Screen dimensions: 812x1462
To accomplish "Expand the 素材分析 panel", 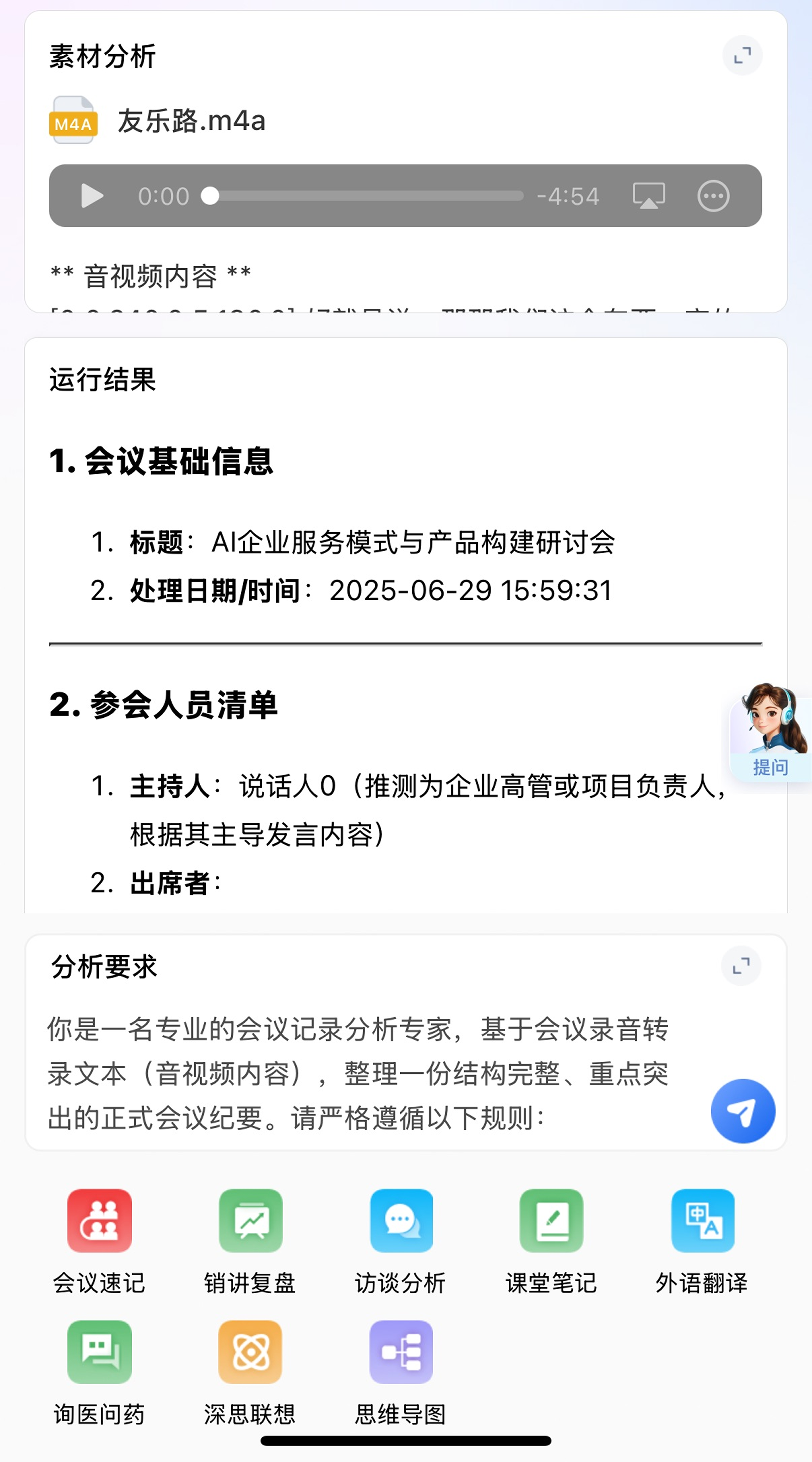I will [x=742, y=56].
